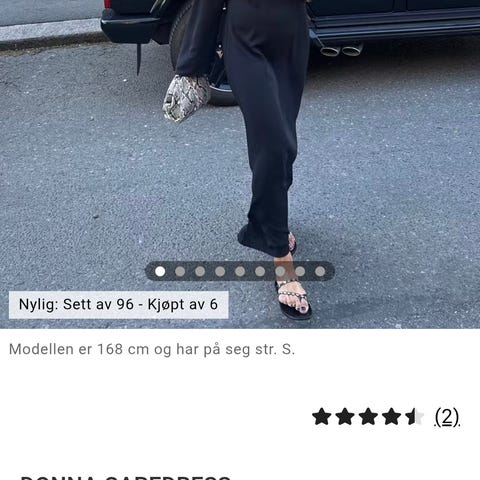Open the (2) reviews link
The width and height of the screenshot is (480, 480).
pos(447,417)
